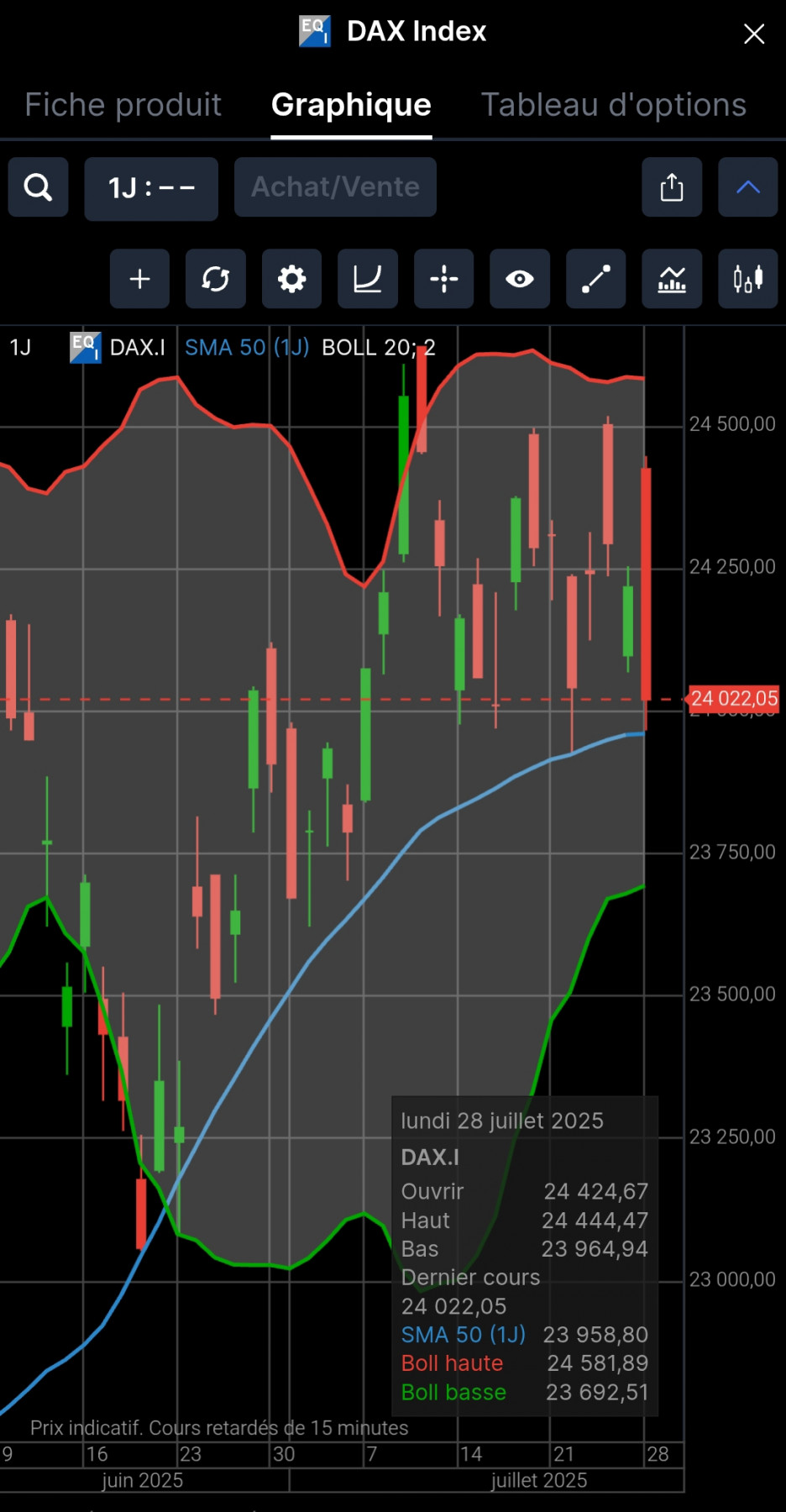Select the chart scale tool
This screenshot has width=786, height=1512.
(367, 278)
